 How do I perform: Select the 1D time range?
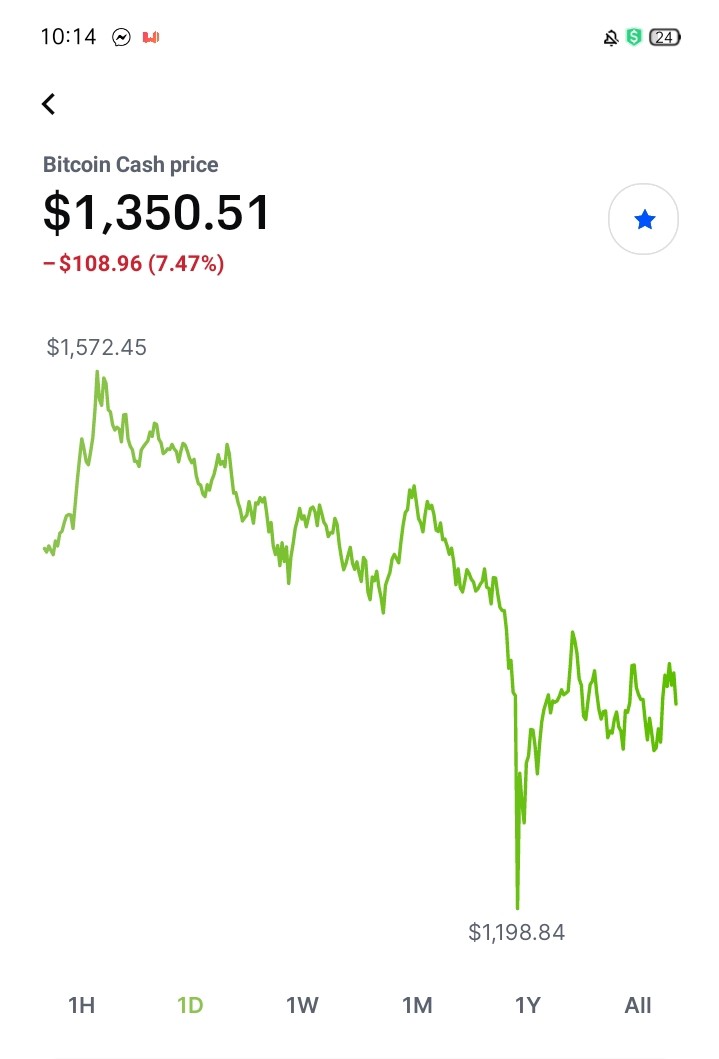pyautogui.click(x=190, y=1005)
